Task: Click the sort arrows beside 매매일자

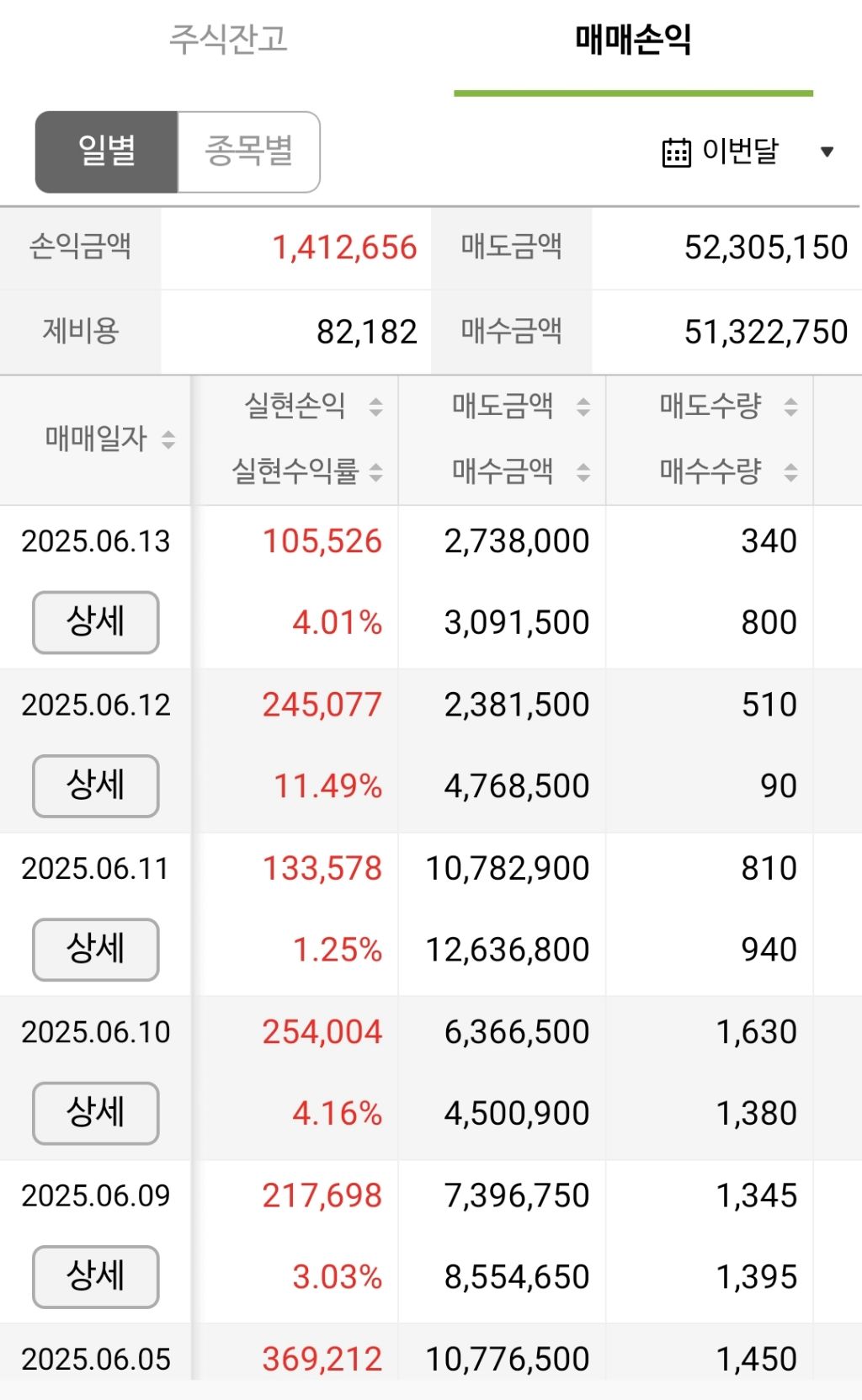Action: click(x=168, y=439)
